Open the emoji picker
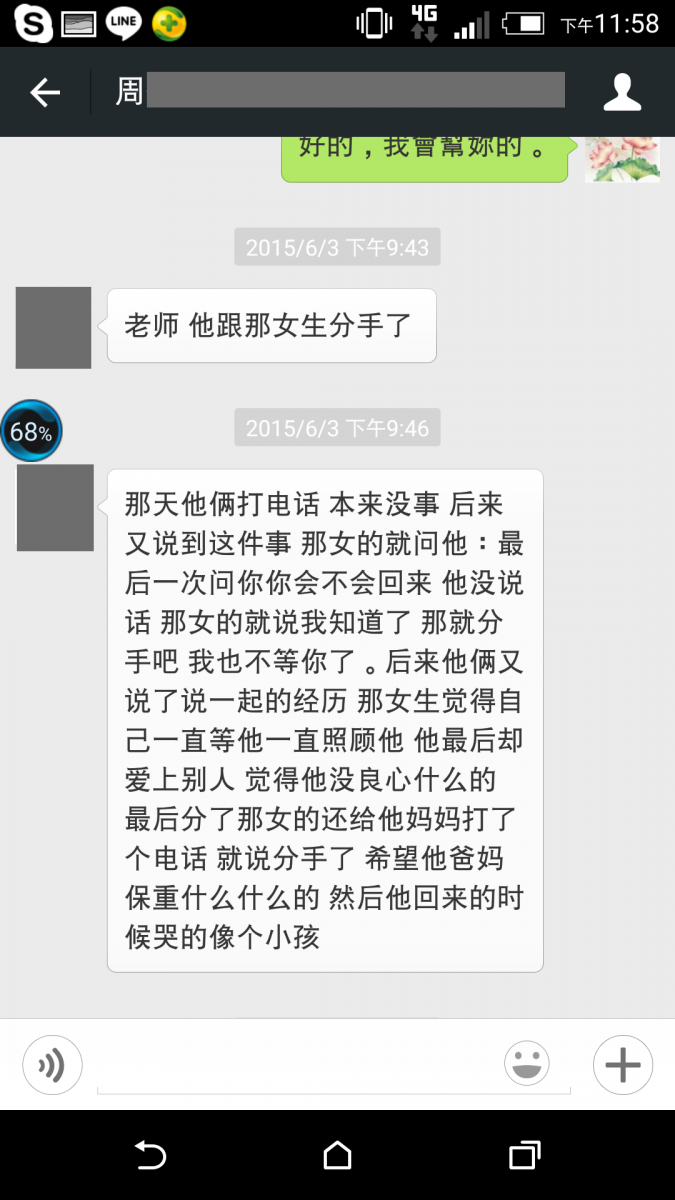Image resolution: width=675 pixels, height=1200 pixels. (x=527, y=1064)
